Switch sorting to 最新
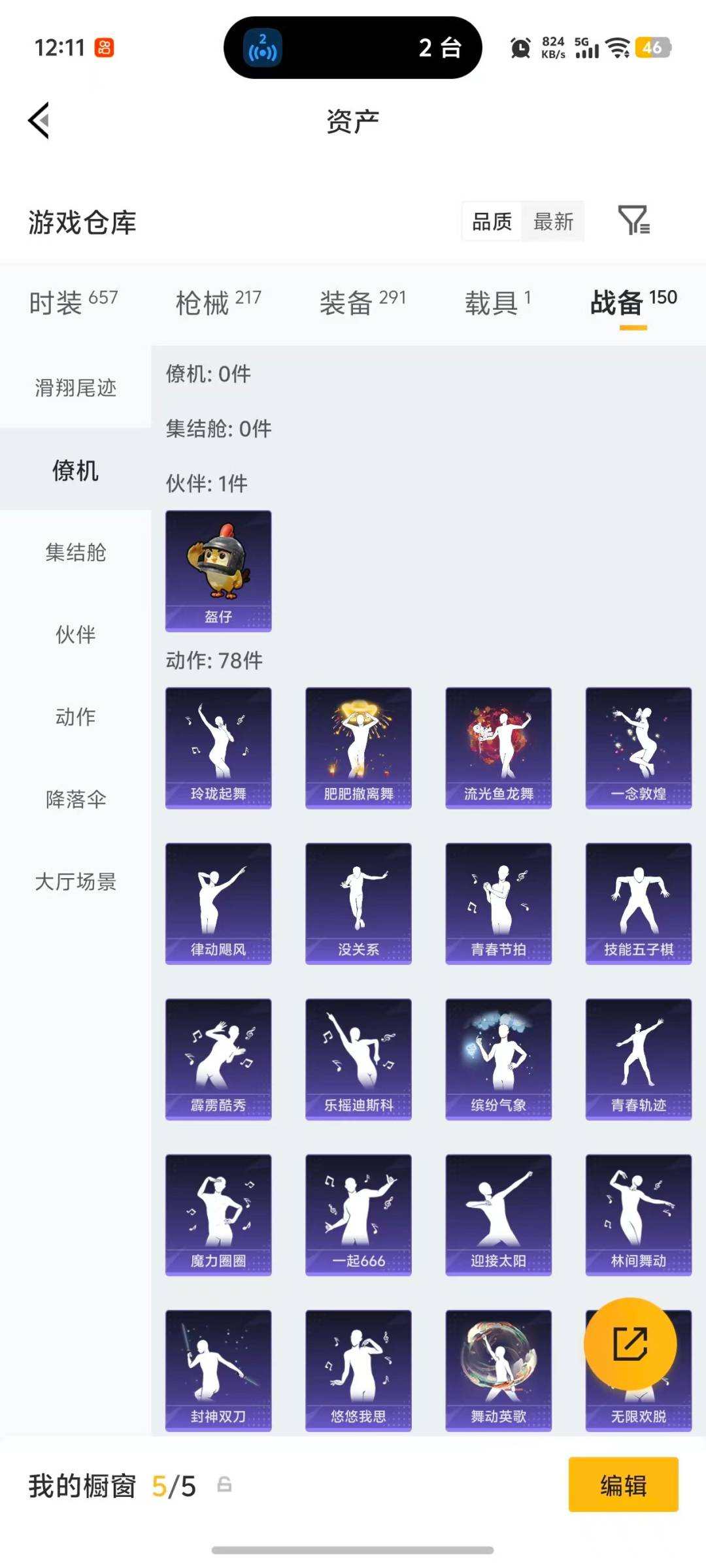The height and width of the screenshot is (1568, 706). pyautogui.click(x=553, y=222)
